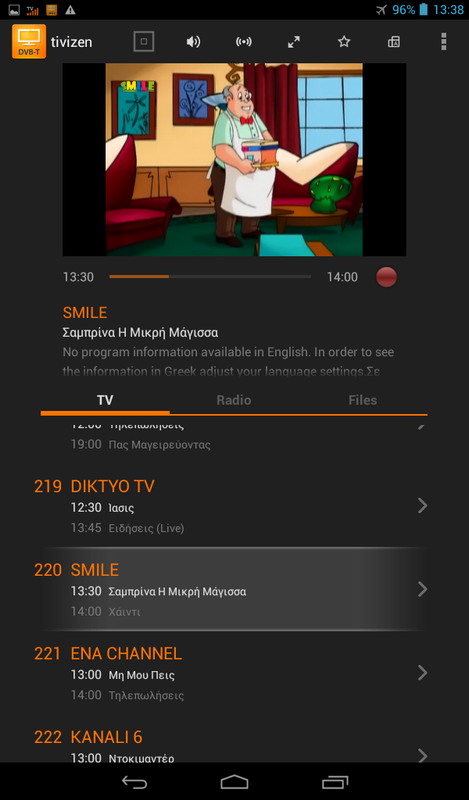The height and width of the screenshot is (800, 469).
Task: Start recording with the red button
Action: tap(386, 277)
